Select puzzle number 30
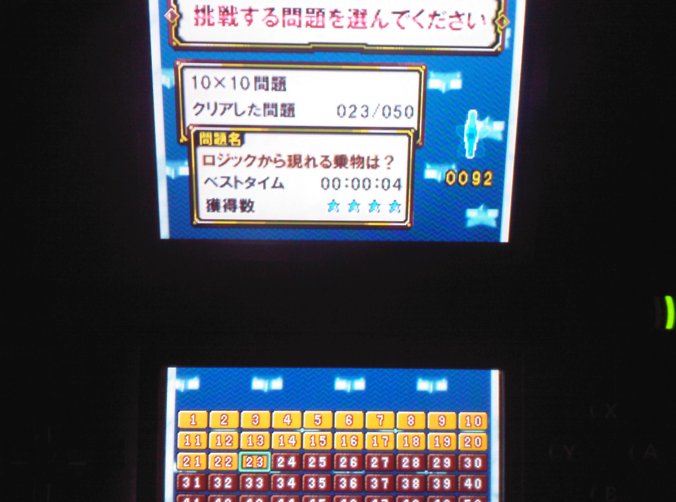Viewport: 676px width, 502px height. [472, 462]
